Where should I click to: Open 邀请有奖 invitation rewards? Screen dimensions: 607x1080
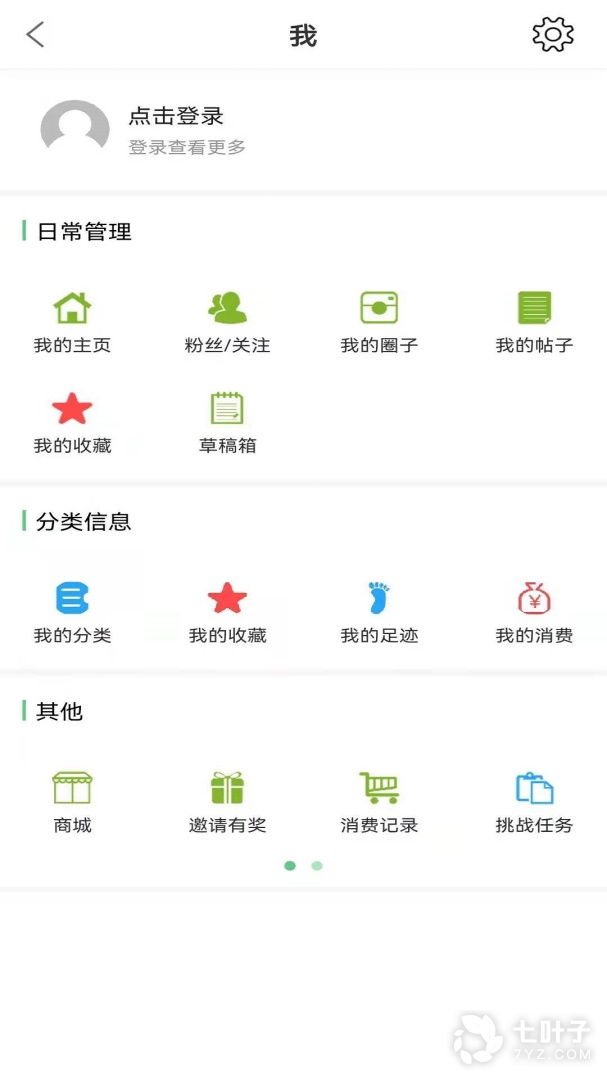(227, 802)
